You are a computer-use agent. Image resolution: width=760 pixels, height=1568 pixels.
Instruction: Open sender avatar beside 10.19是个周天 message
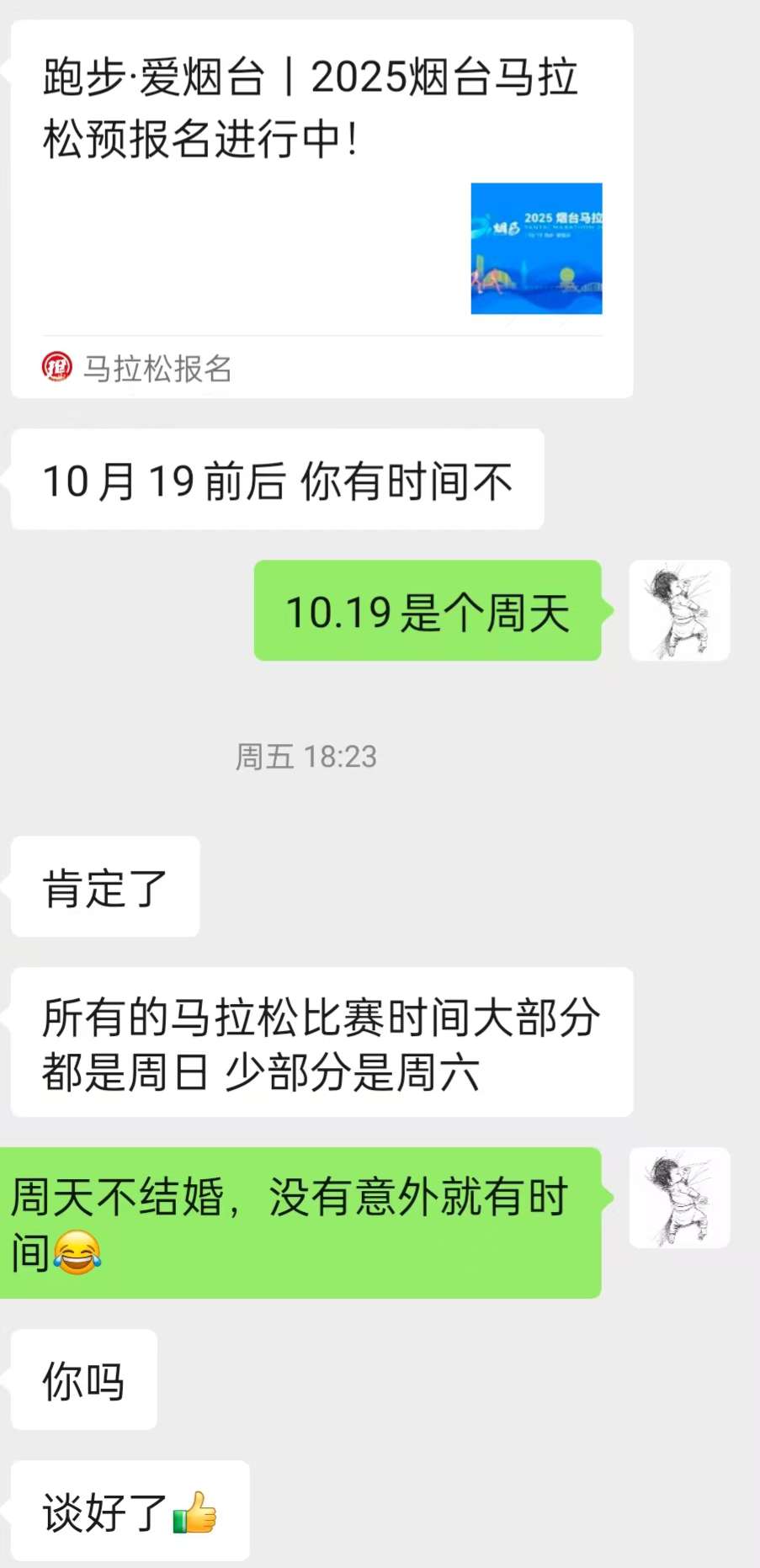(x=679, y=610)
